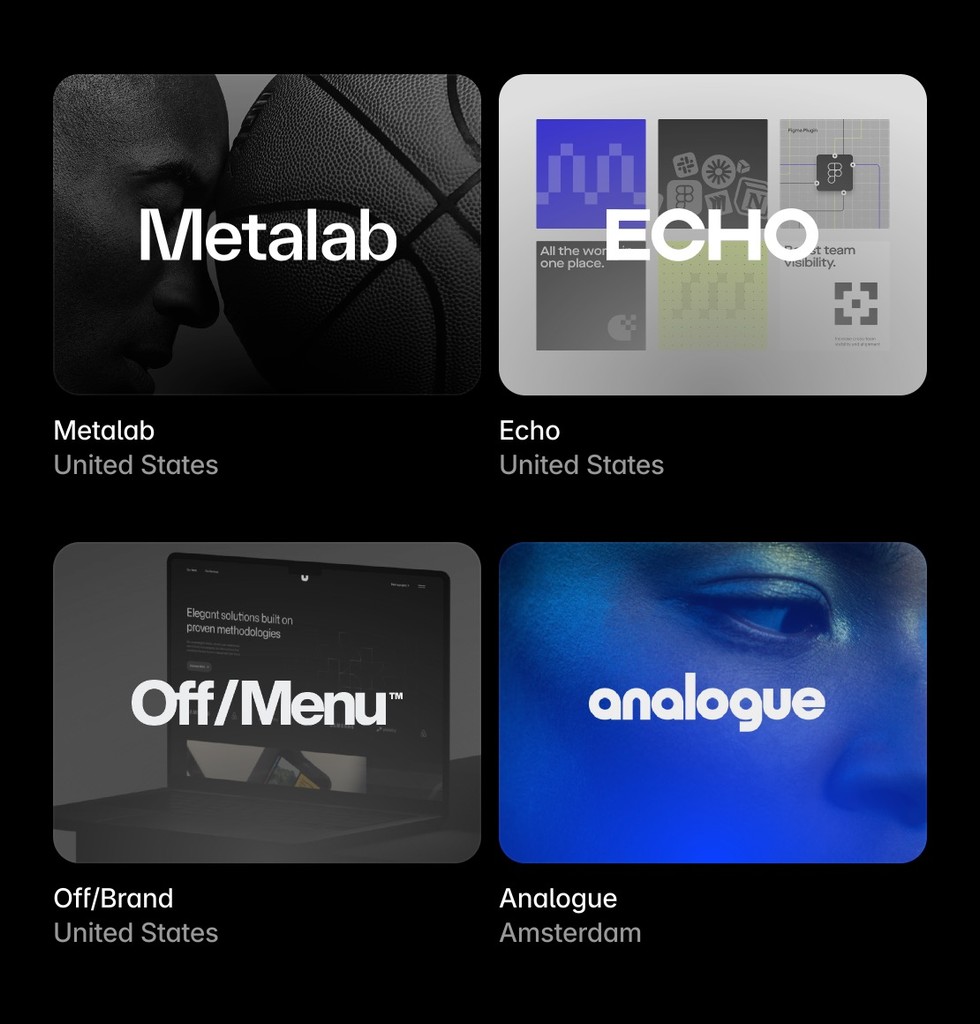View the Echo agency card
The height and width of the screenshot is (1024, 980).
tap(712, 235)
